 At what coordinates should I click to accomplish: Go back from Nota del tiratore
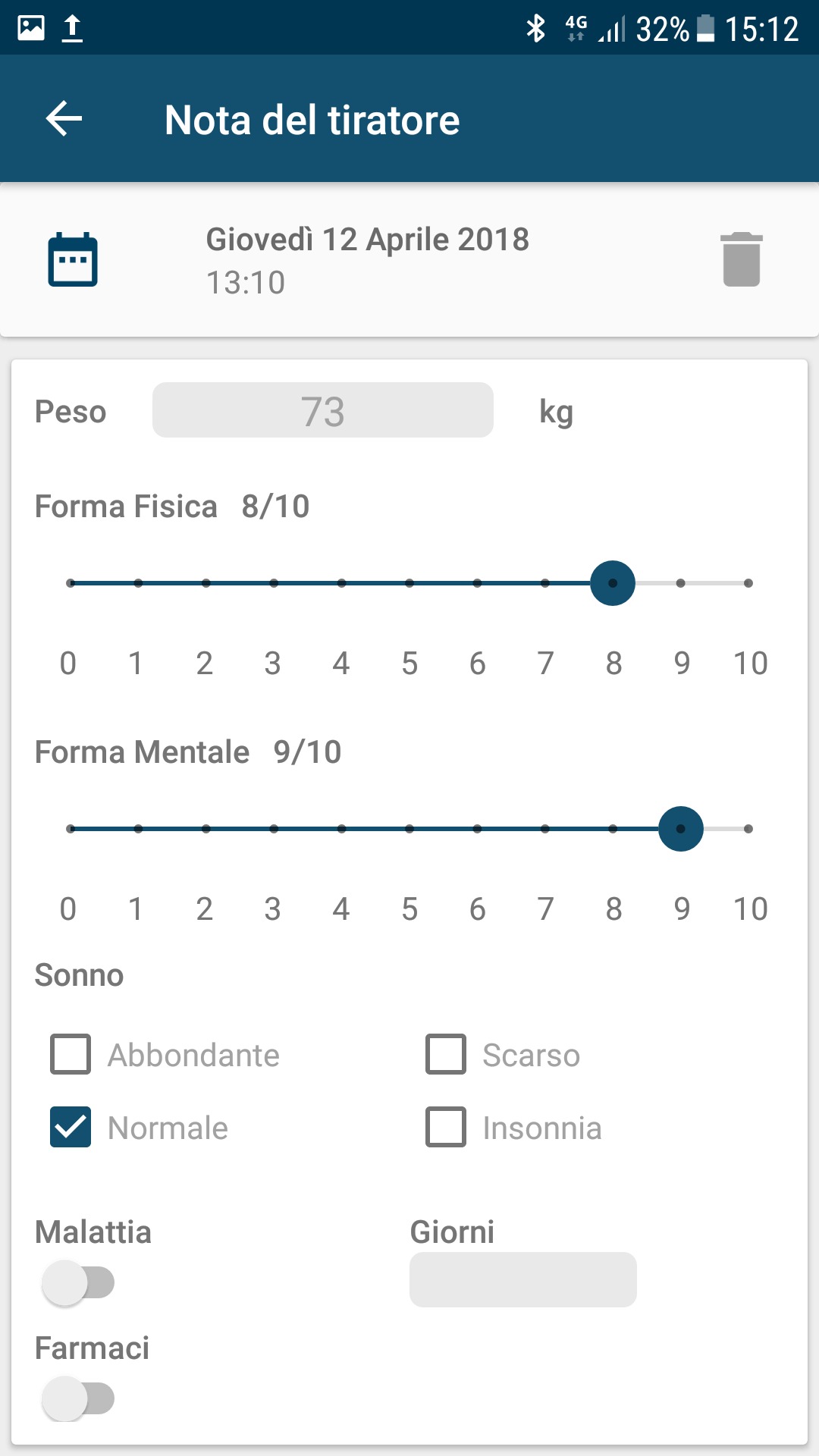[x=64, y=119]
